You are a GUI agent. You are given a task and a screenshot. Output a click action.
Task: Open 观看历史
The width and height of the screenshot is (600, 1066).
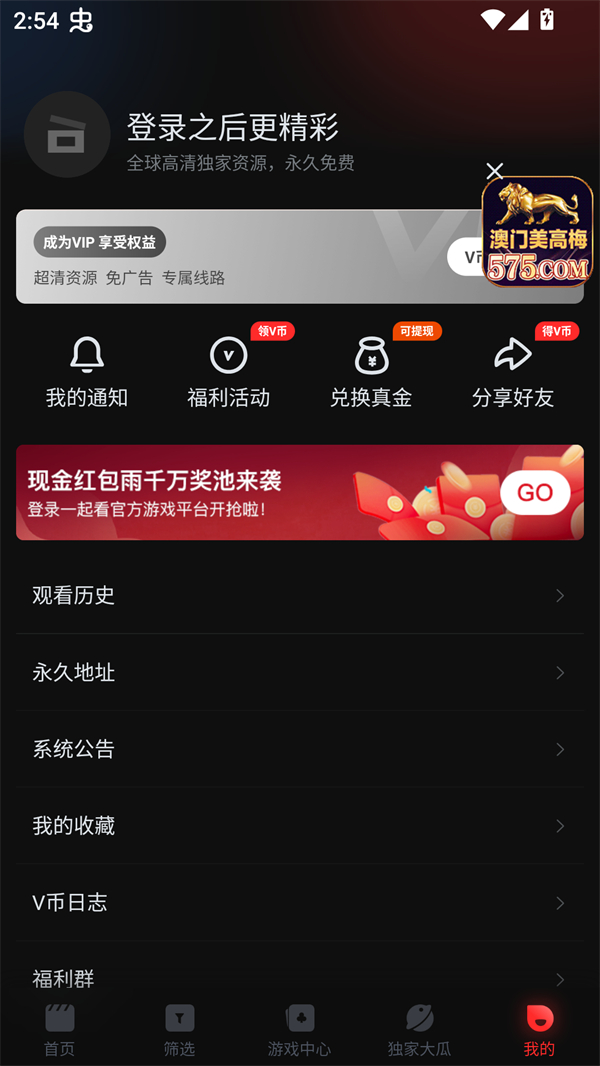pyautogui.click(x=300, y=596)
